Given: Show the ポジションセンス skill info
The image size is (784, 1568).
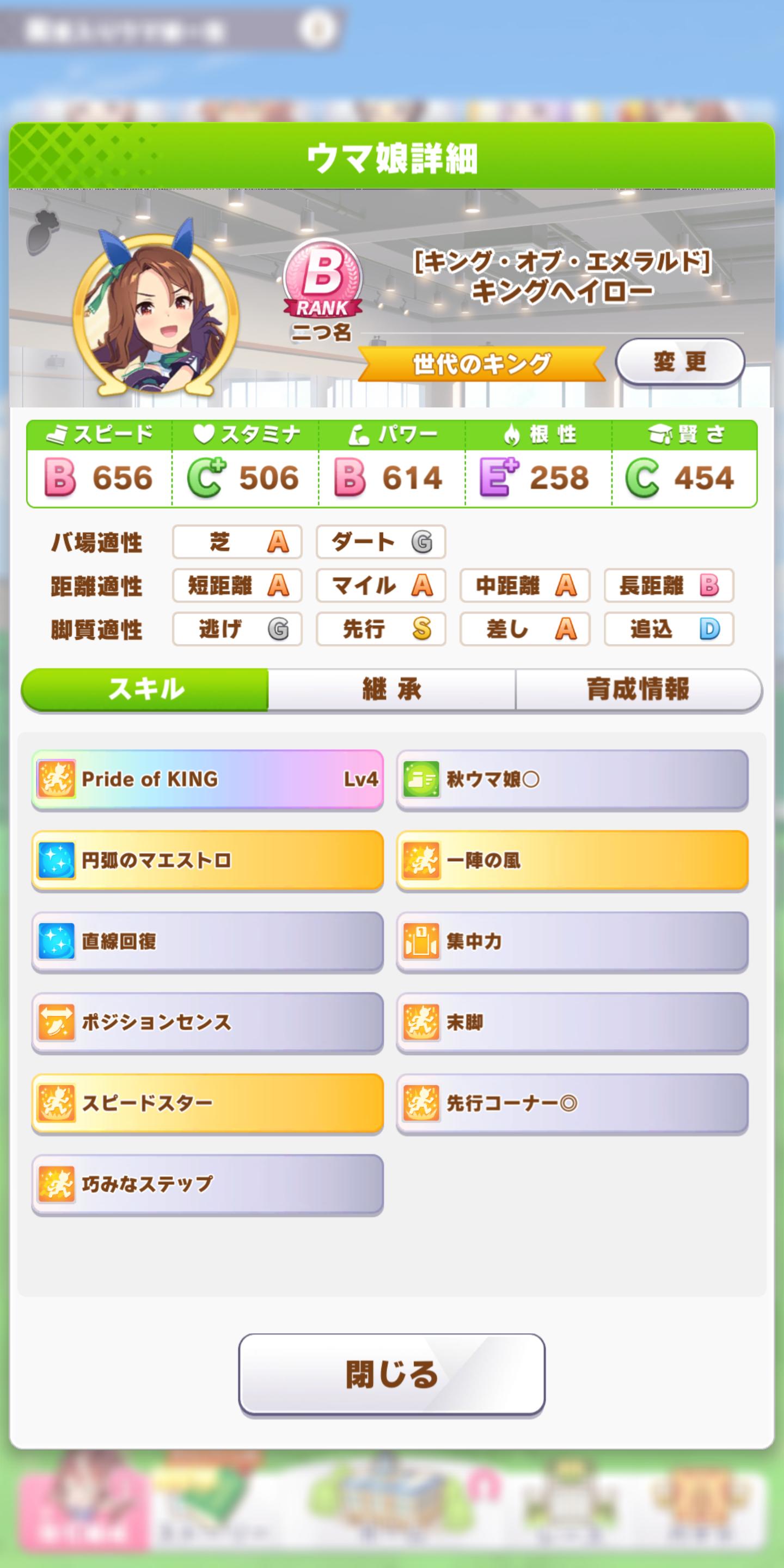Looking at the screenshot, I should [x=207, y=1022].
